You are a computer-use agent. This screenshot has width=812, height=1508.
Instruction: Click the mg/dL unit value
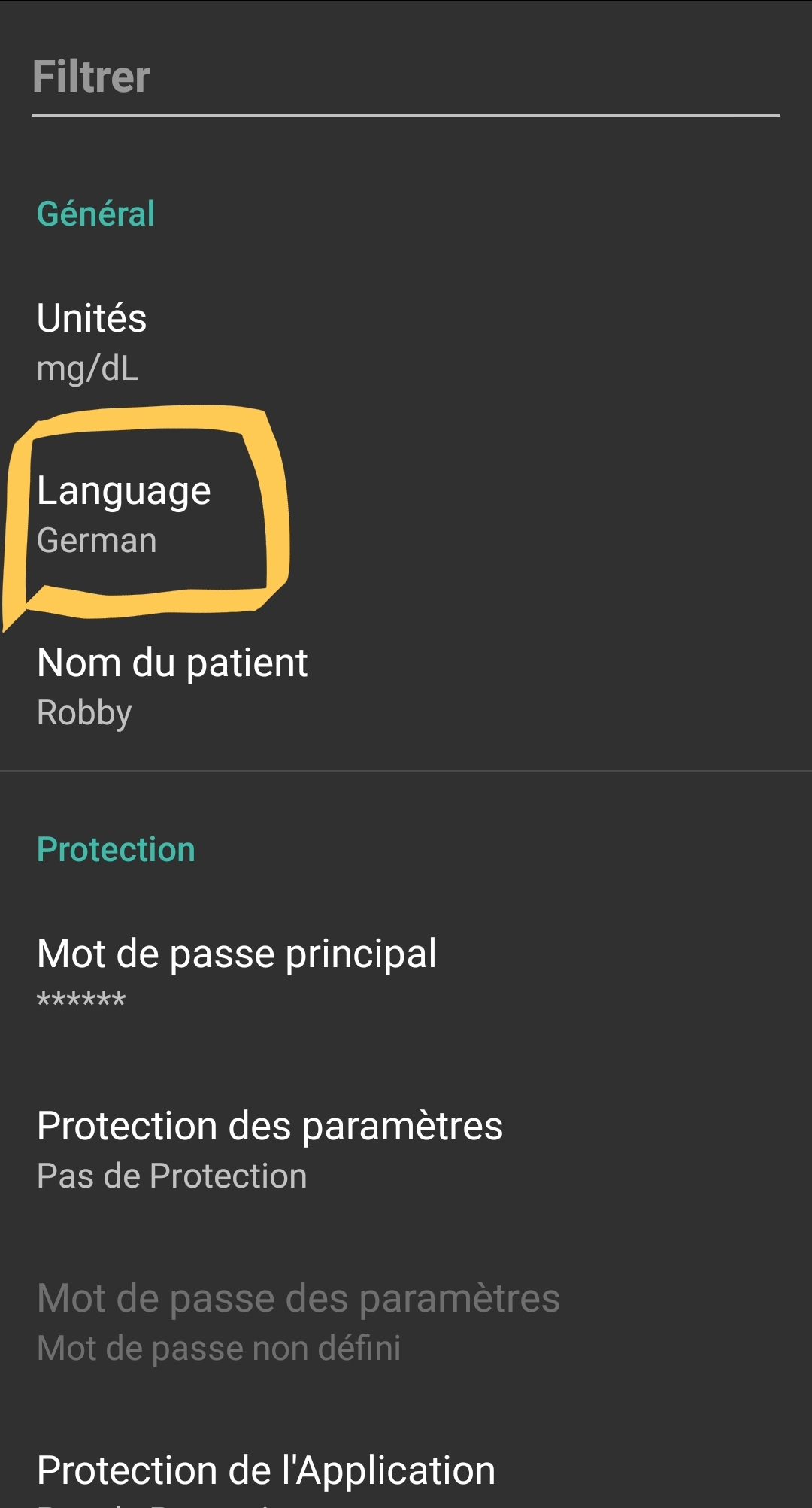coord(89,369)
